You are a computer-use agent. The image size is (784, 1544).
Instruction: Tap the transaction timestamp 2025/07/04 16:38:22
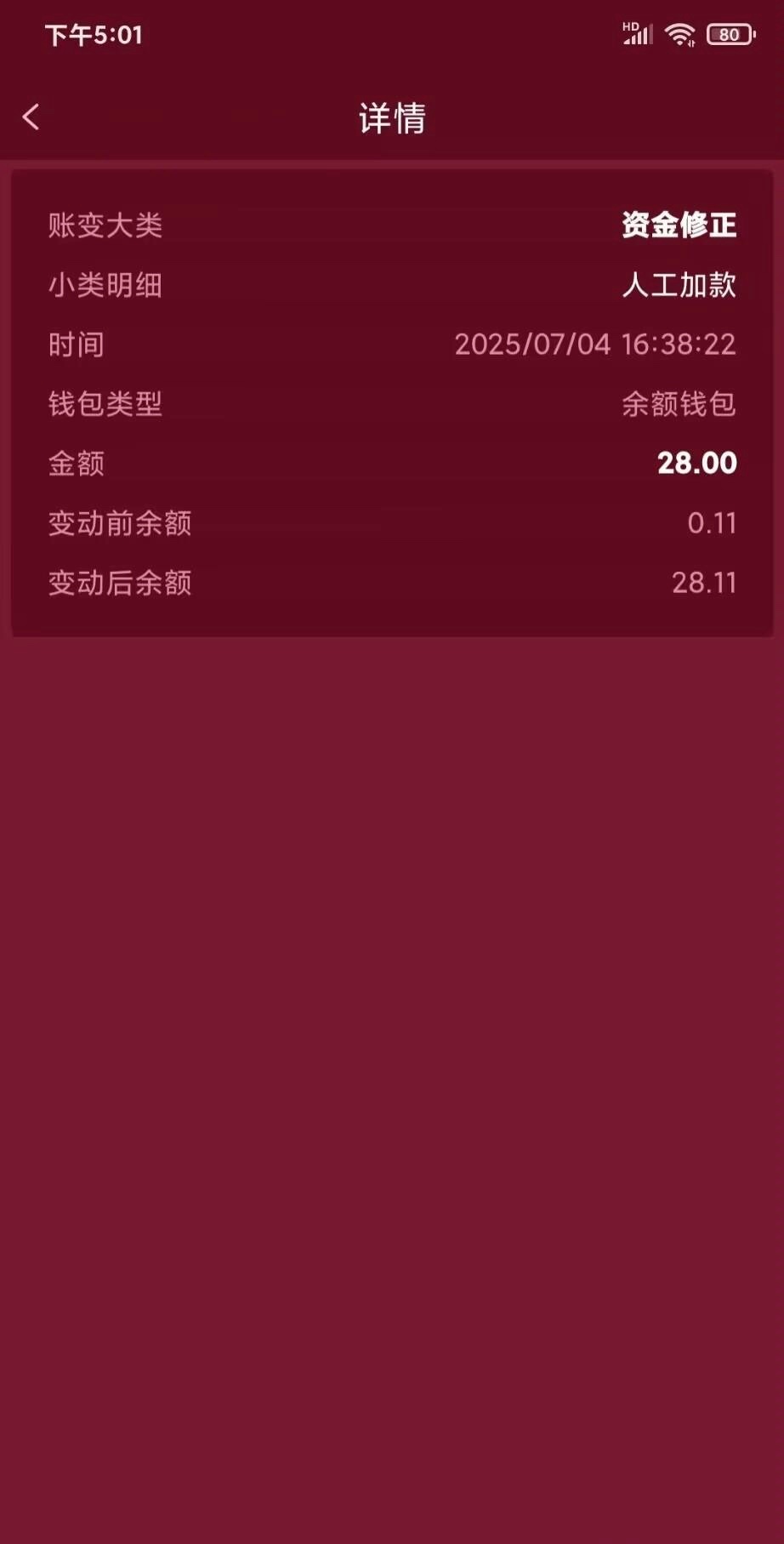595,344
